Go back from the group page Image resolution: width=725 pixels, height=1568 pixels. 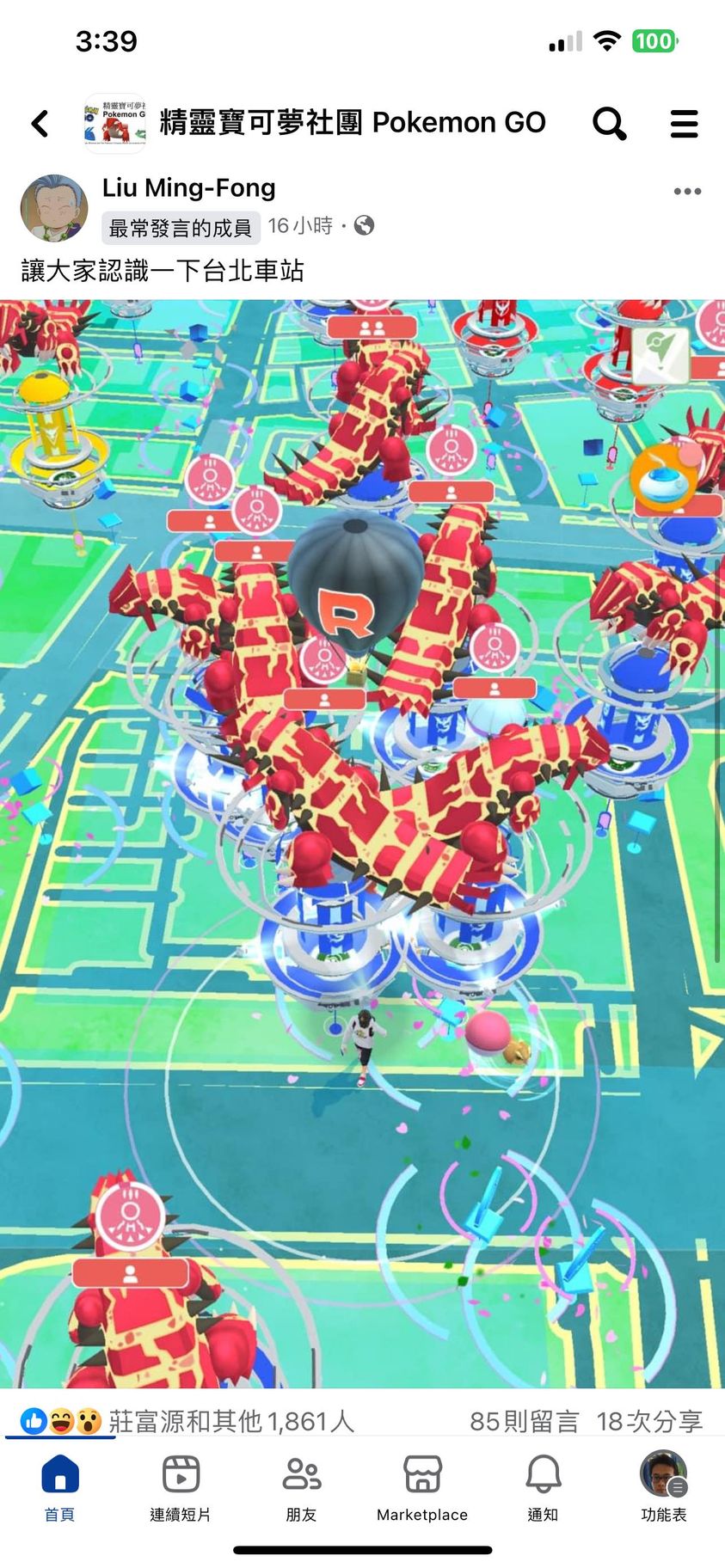tap(40, 124)
